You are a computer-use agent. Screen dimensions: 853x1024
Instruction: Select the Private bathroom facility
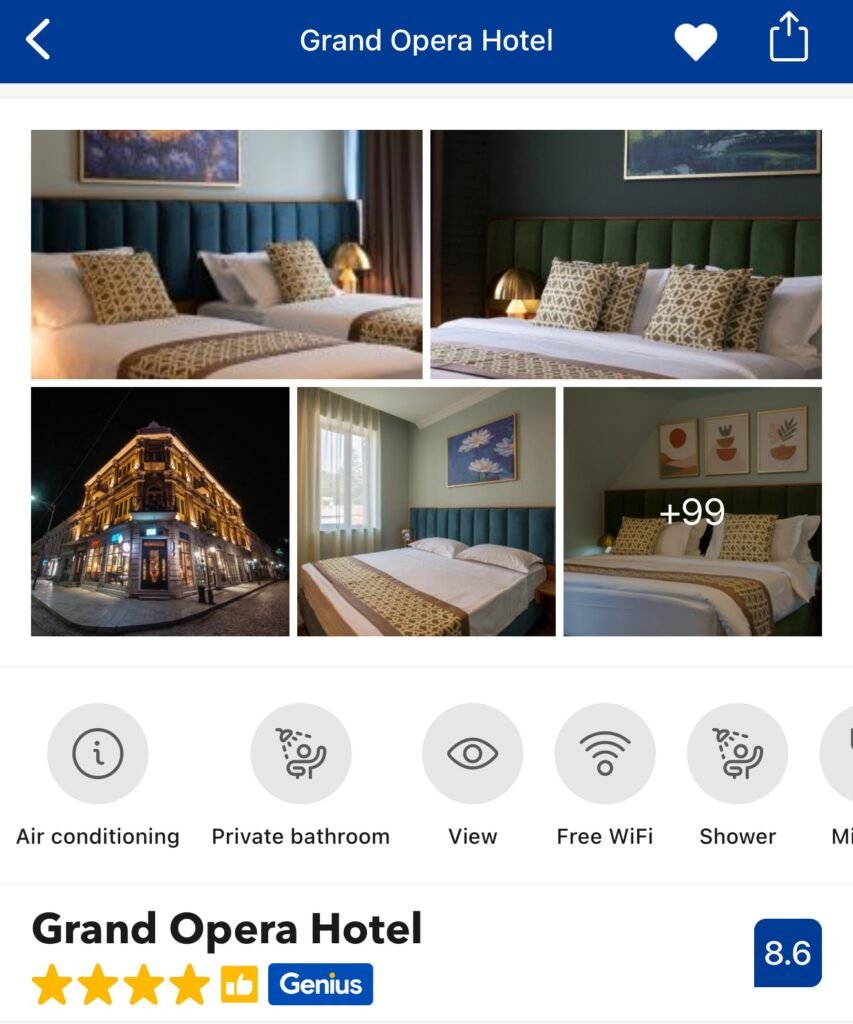300,754
